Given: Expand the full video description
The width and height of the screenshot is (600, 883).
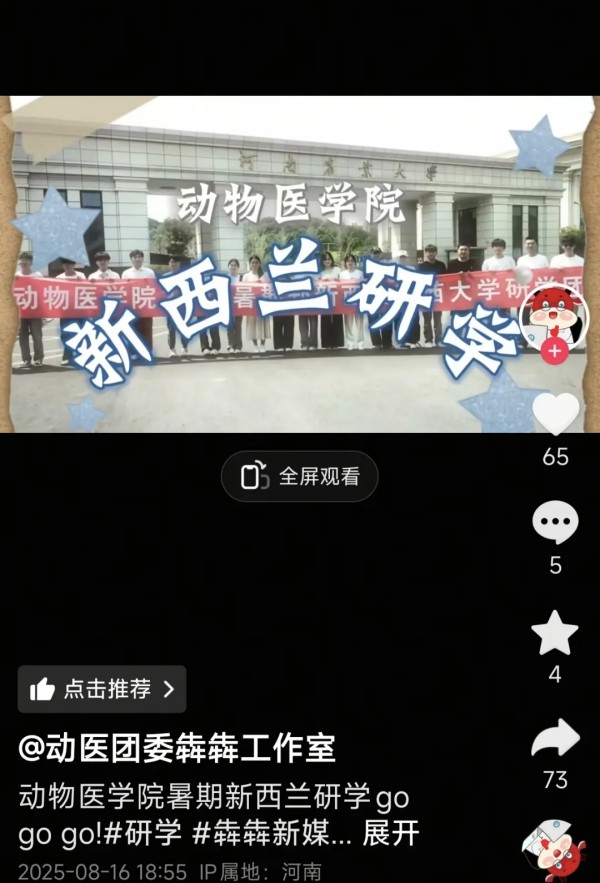Looking at the screenshot, I should pos(391,833).
